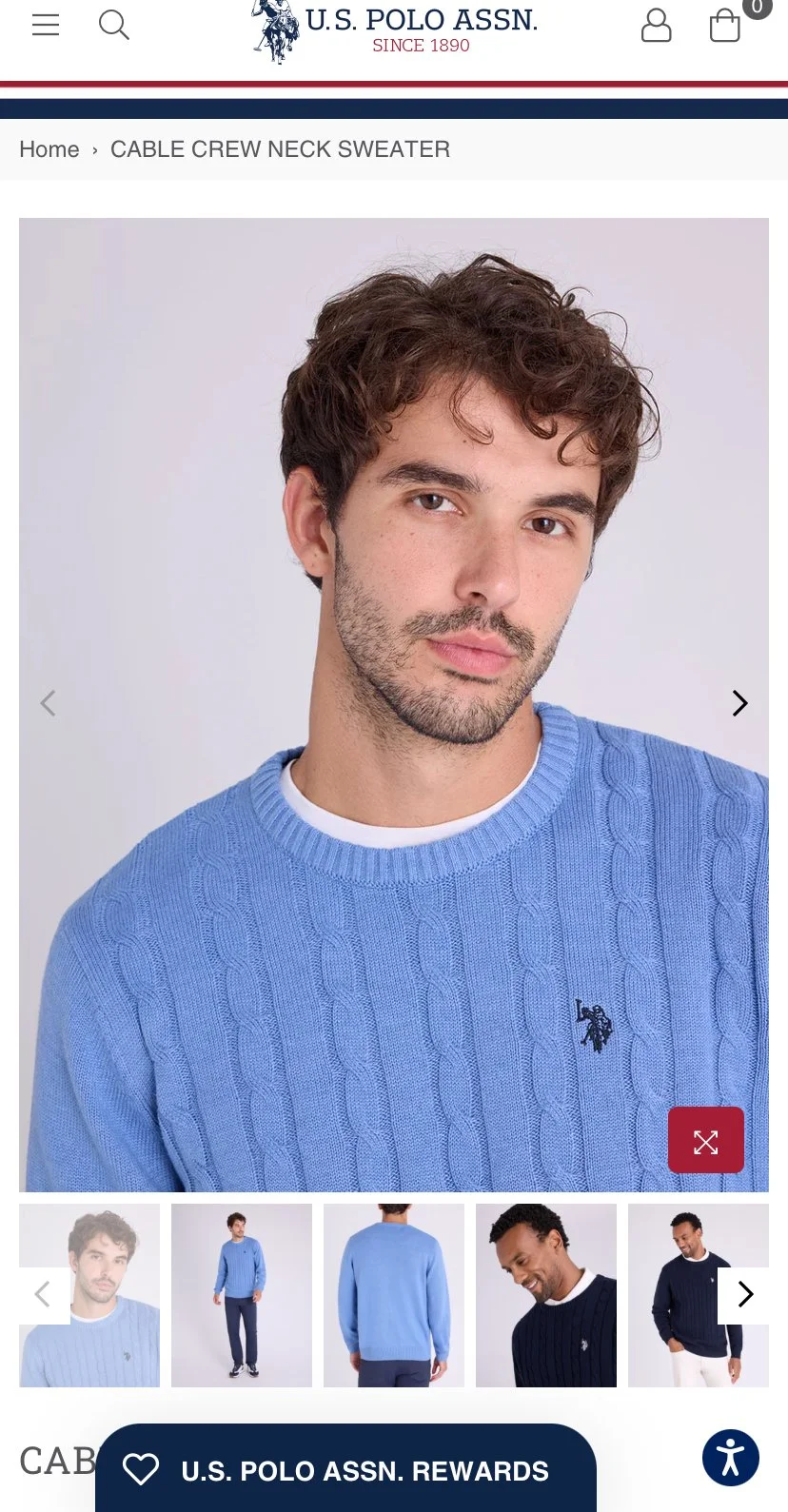Move the thumbnail carousel backward
The height and width of the screenshot is (1512, 788).
(x=43, y=1294)
